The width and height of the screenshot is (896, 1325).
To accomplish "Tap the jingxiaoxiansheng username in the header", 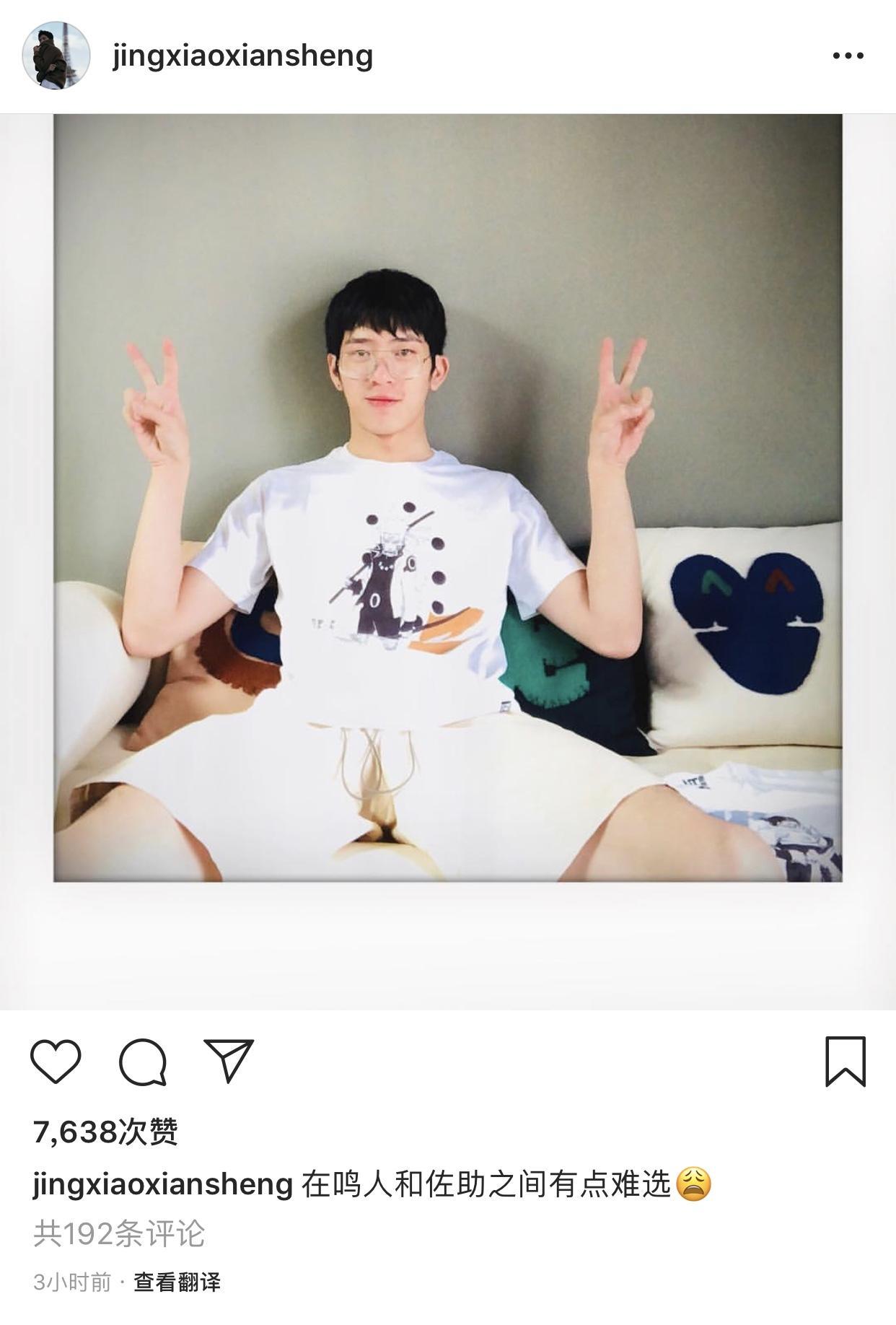I will [242, 56].
